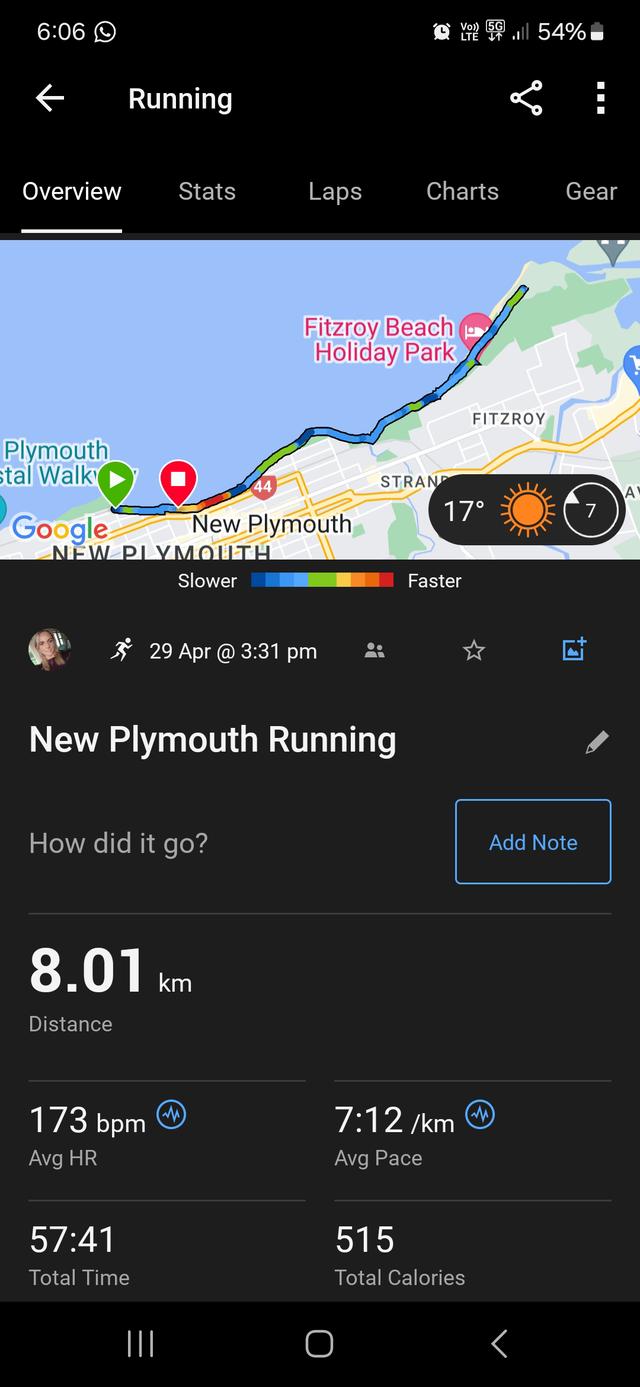
Task: Add a photo to this activity
Action: (x=574, y=650)
